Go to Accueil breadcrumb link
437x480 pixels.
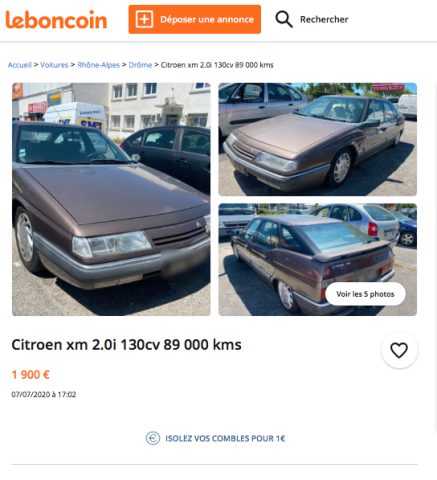[20, 65]
